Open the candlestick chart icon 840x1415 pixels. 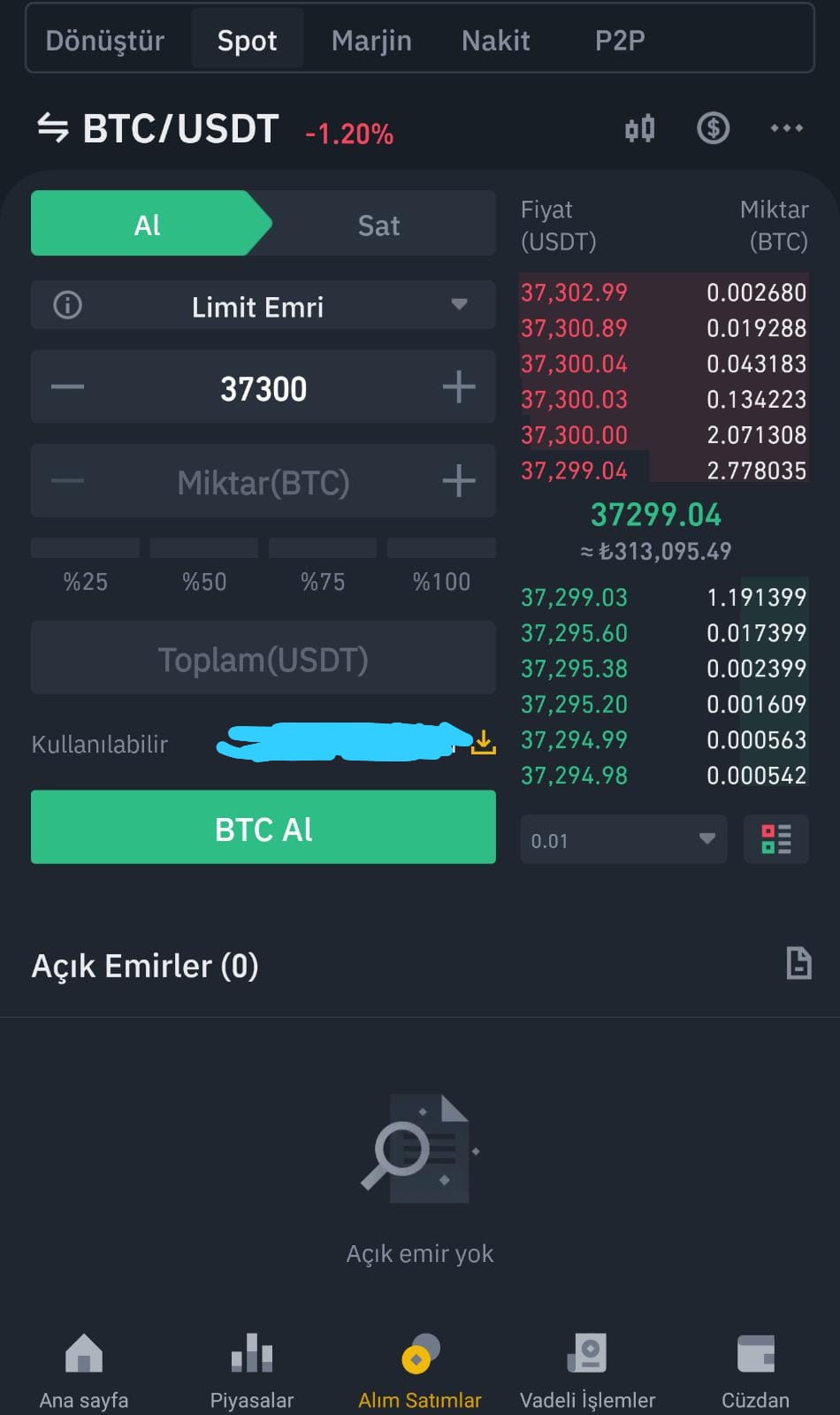pos(639,129)
